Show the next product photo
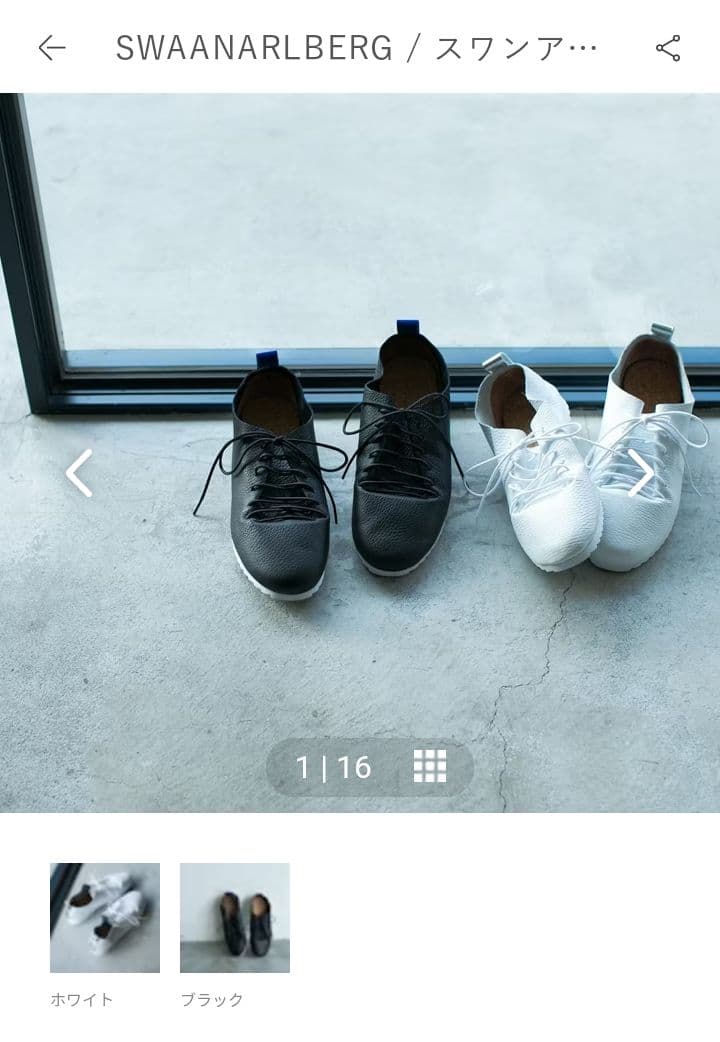Viewport: 720px width, 1042px height. 640,473
